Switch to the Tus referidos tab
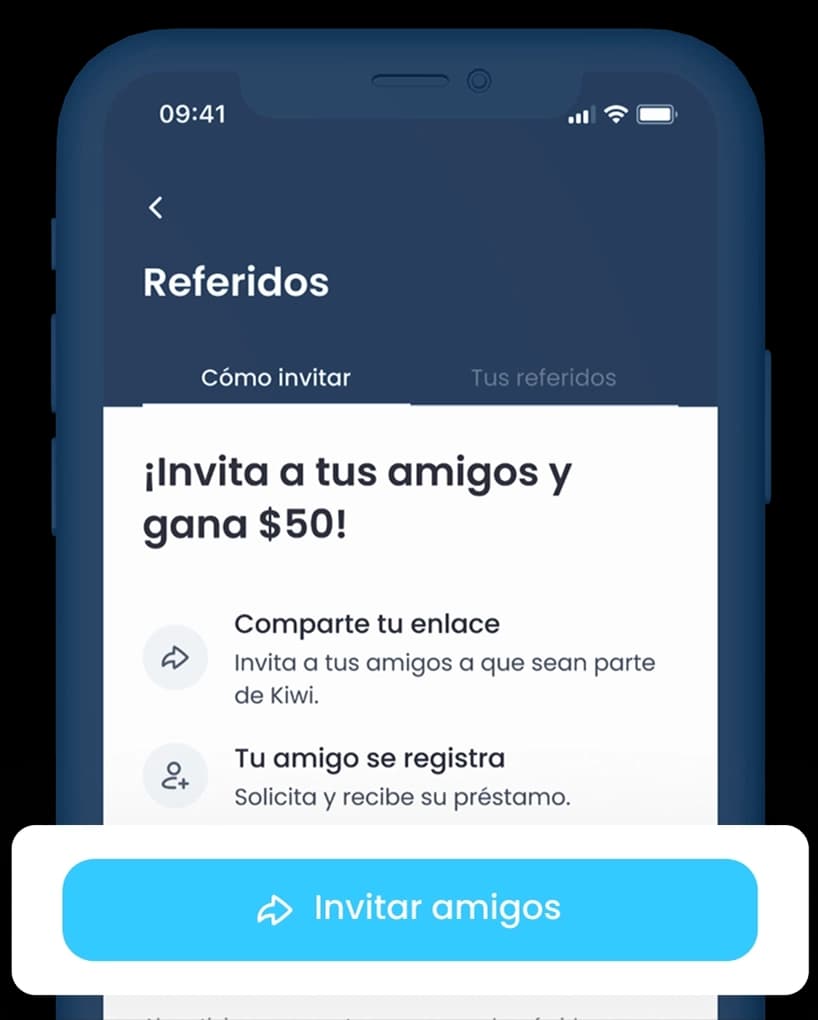 (x=543, y=377)
